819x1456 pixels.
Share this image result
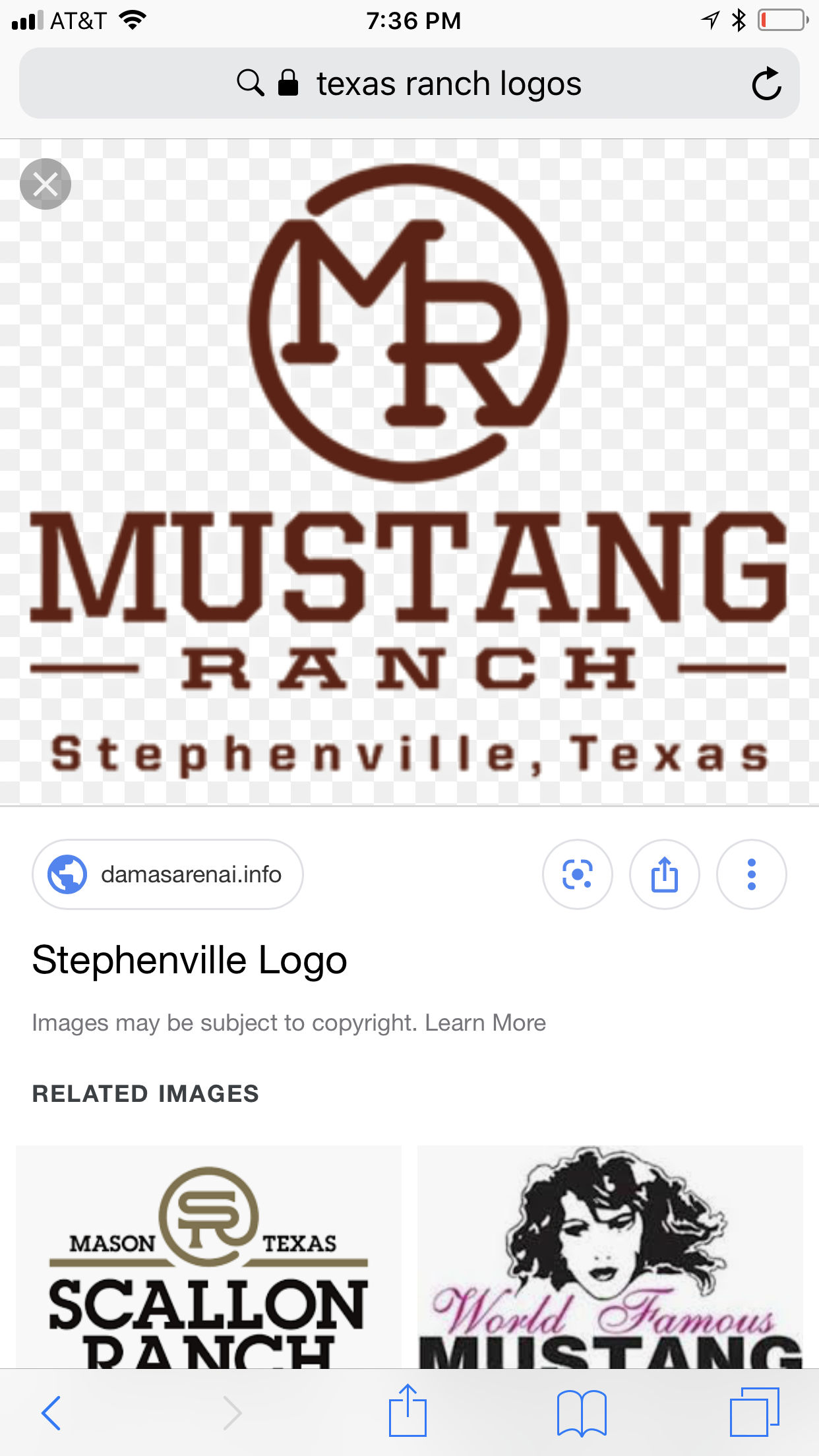664,874
